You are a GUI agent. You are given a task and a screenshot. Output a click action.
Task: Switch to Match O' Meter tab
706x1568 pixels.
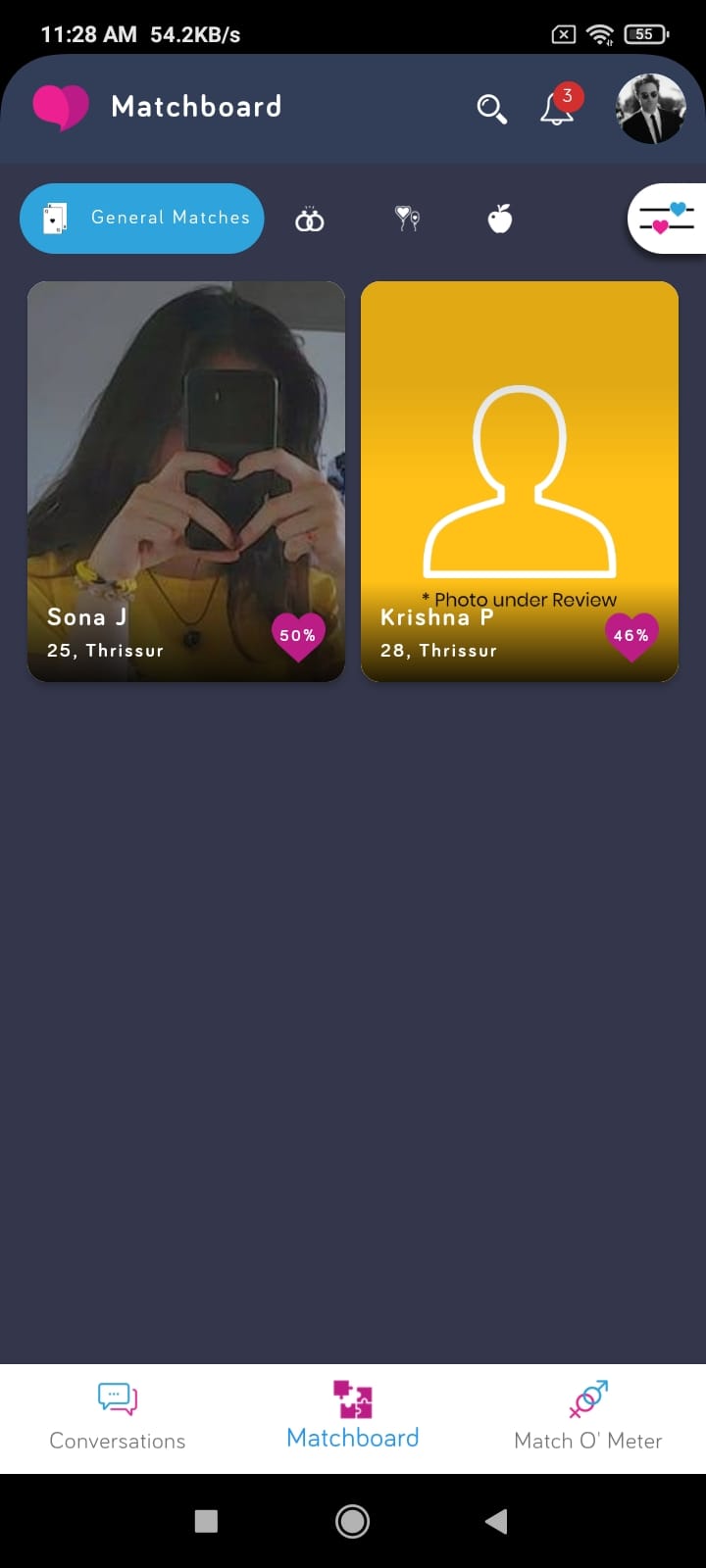click(588, 1417)
